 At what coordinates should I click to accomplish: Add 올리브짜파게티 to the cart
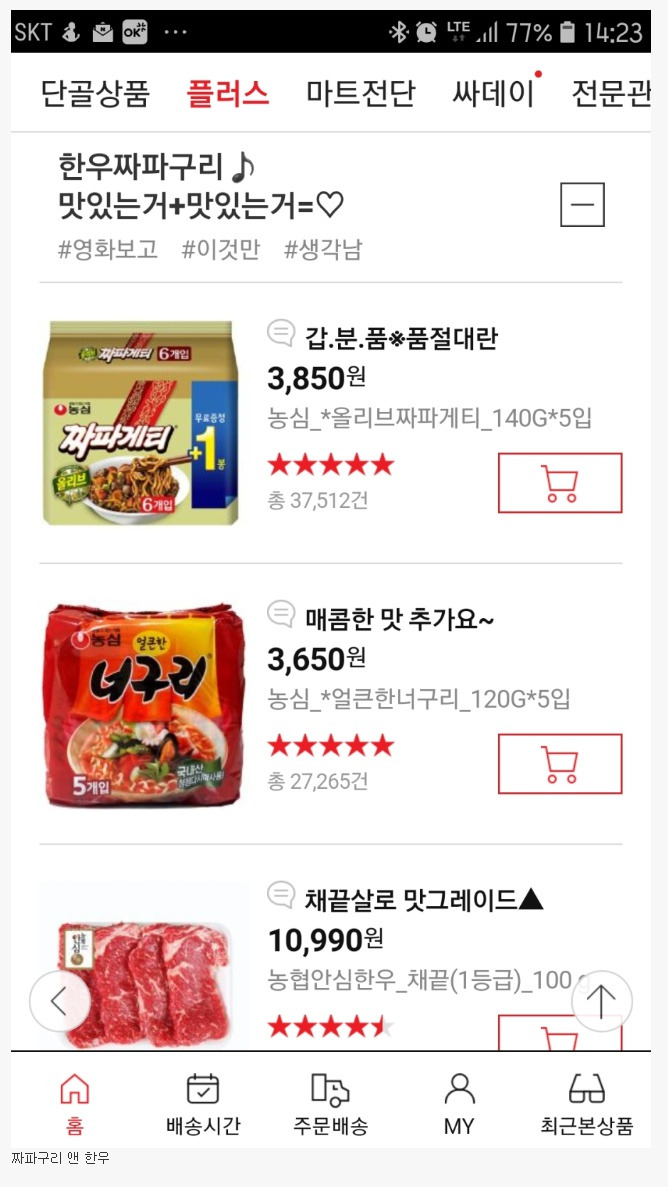pos(559,483)
